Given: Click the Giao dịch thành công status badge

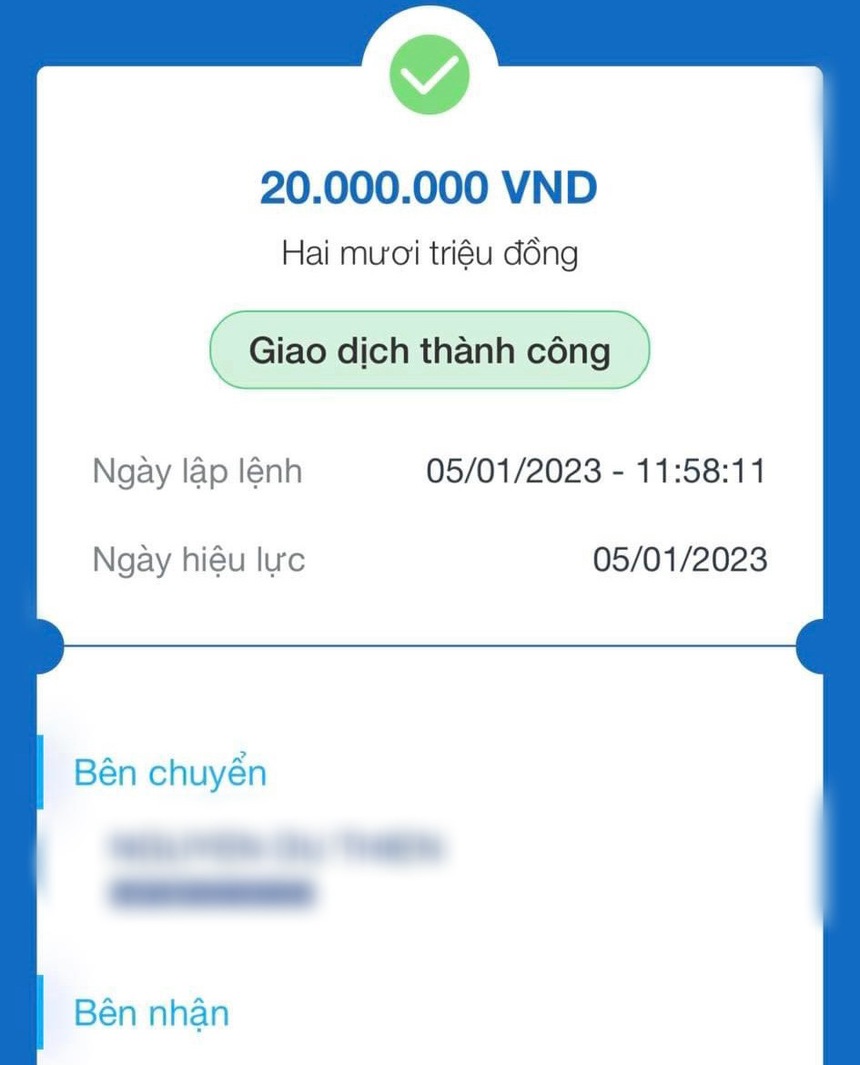Looking at the screenshot, I should click(430, 350).
